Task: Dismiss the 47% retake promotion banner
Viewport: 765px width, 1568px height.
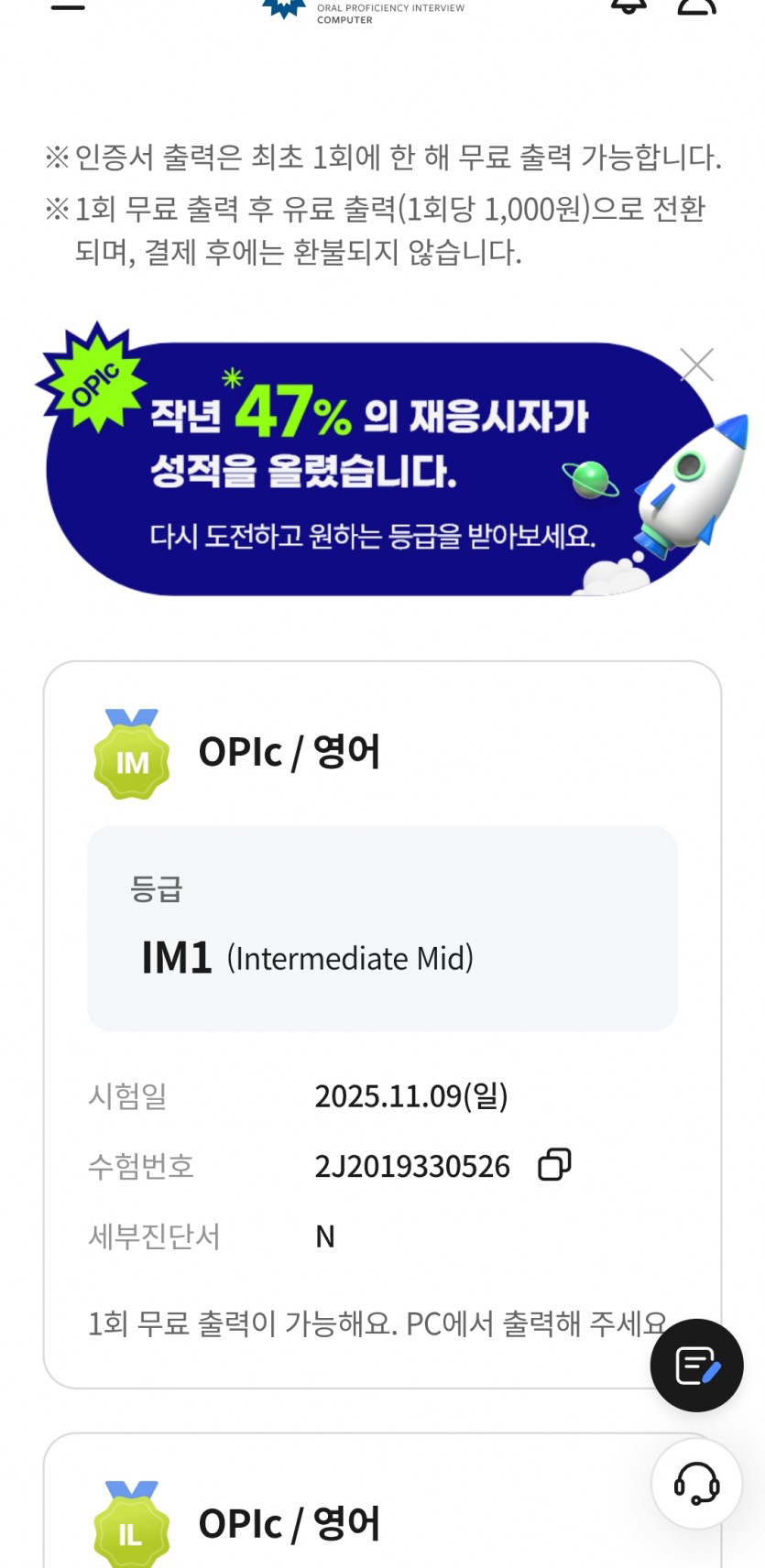Action: pos(697,365)
